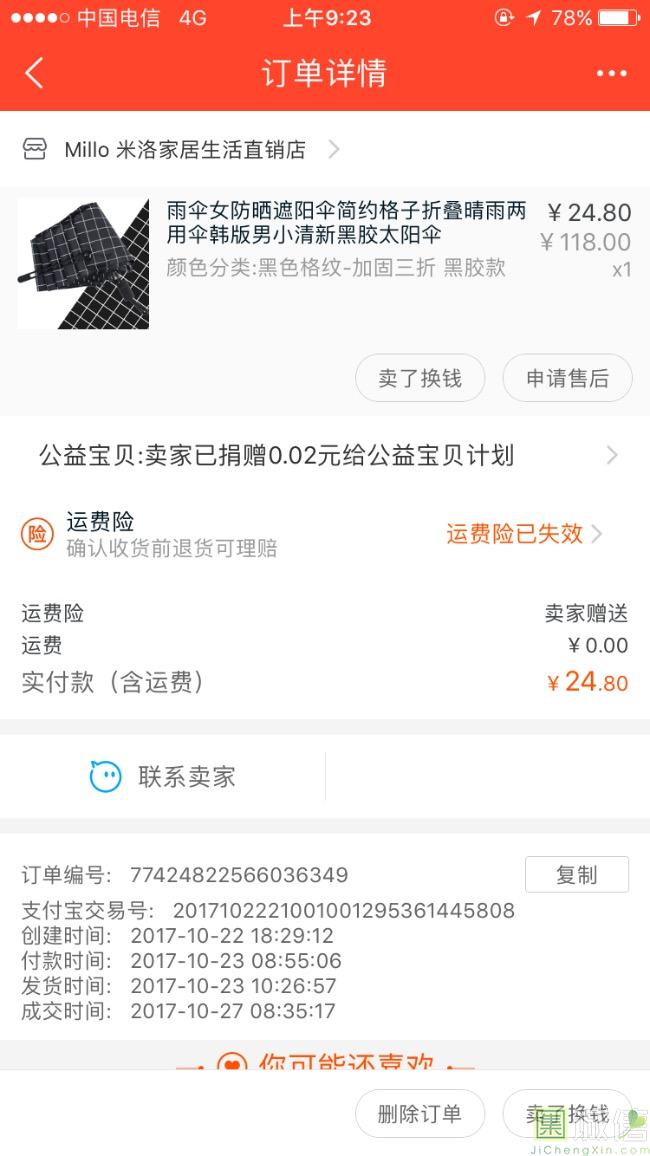Viewport: 650px width, 1156px height.
Task: Apply for after-sales with 申请售后
Action: 567,378
